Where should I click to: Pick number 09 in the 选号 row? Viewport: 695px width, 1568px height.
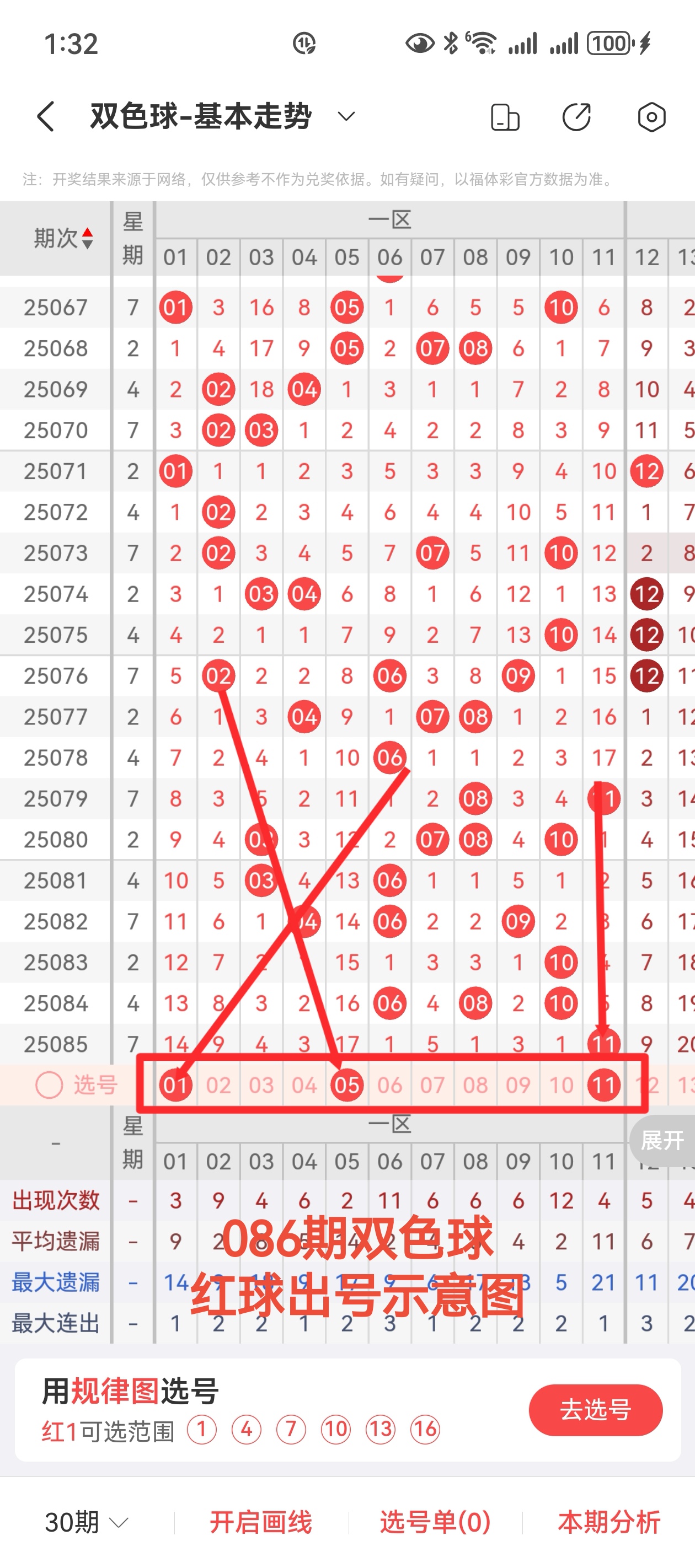tap(518, 1084)
